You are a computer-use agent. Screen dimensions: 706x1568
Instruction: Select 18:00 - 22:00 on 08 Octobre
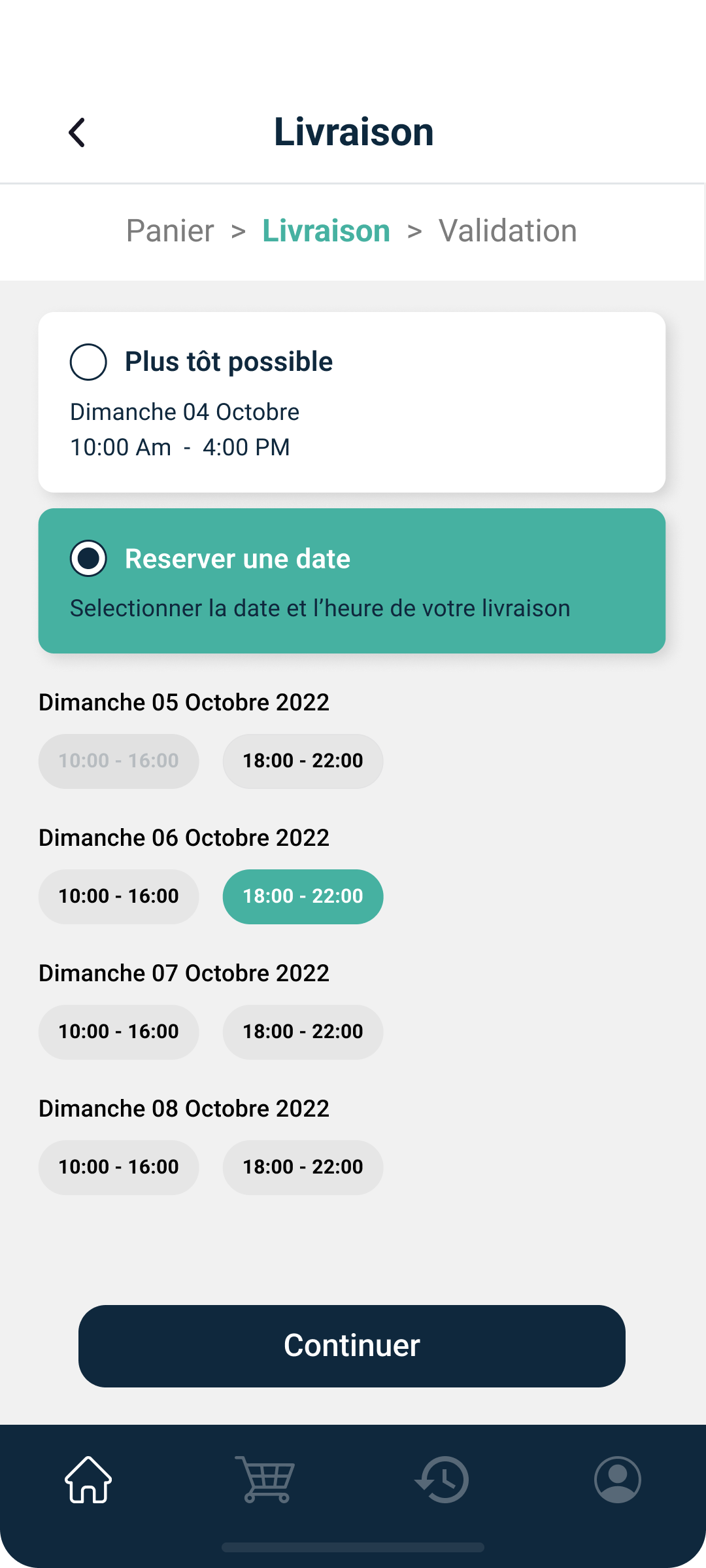coord(303,1167)
